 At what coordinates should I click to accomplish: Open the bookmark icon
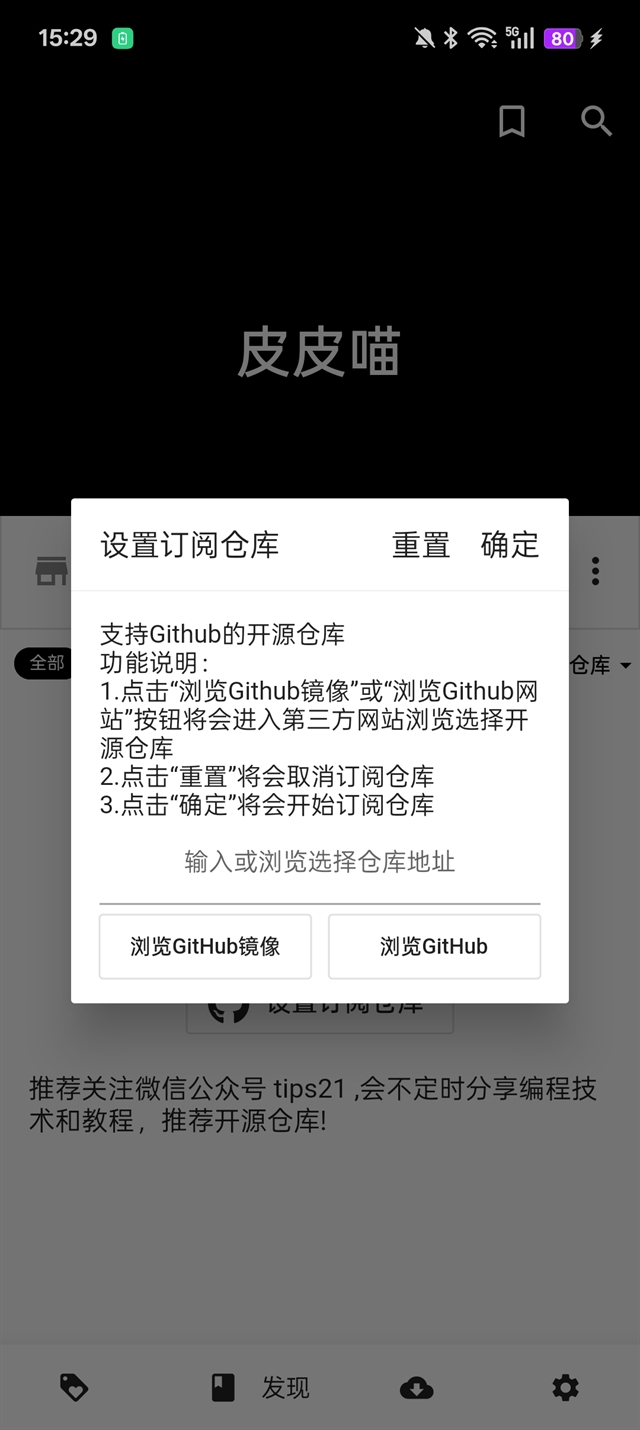point(512,122)
